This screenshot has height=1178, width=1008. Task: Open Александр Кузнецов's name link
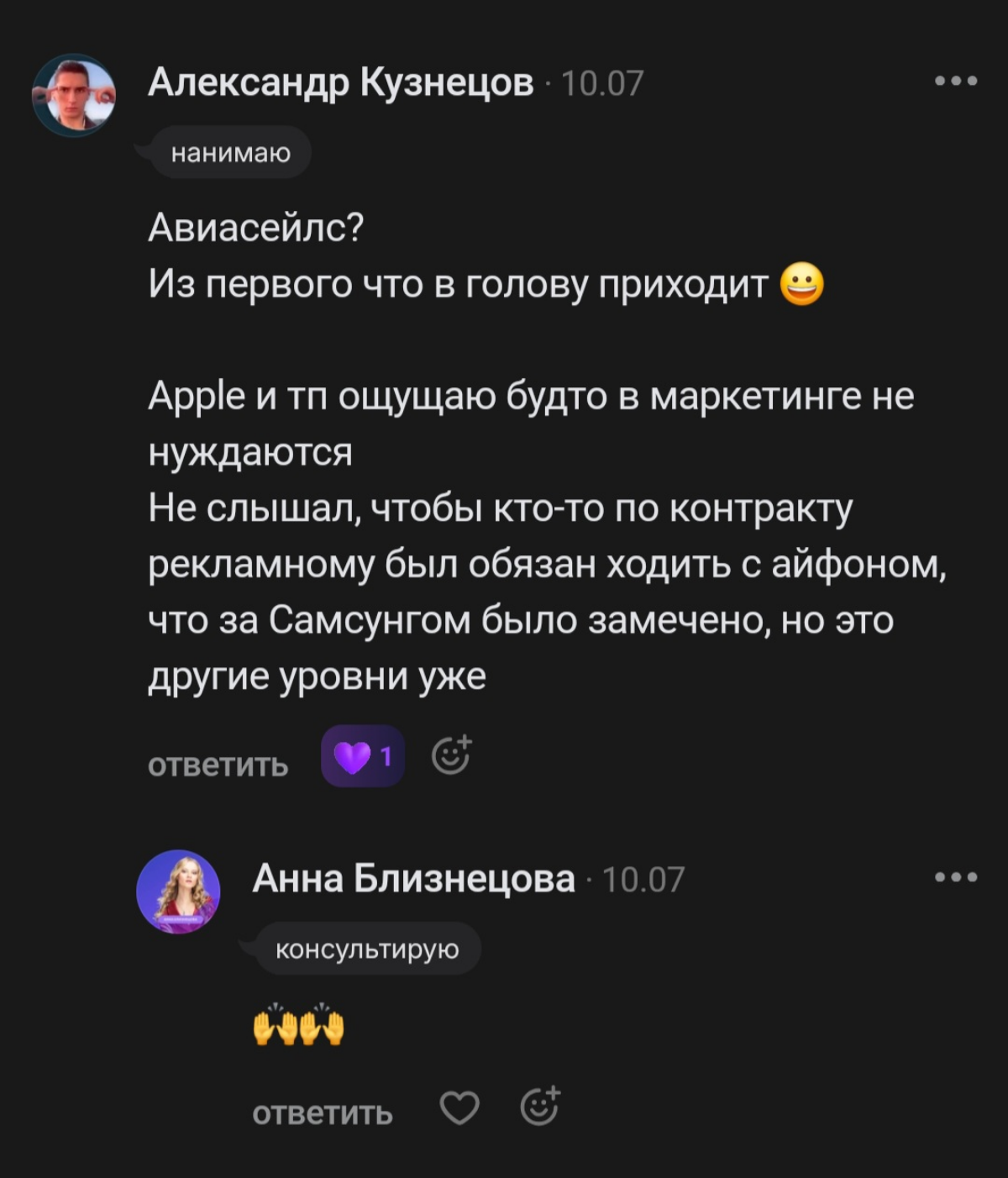coord(340,83)
